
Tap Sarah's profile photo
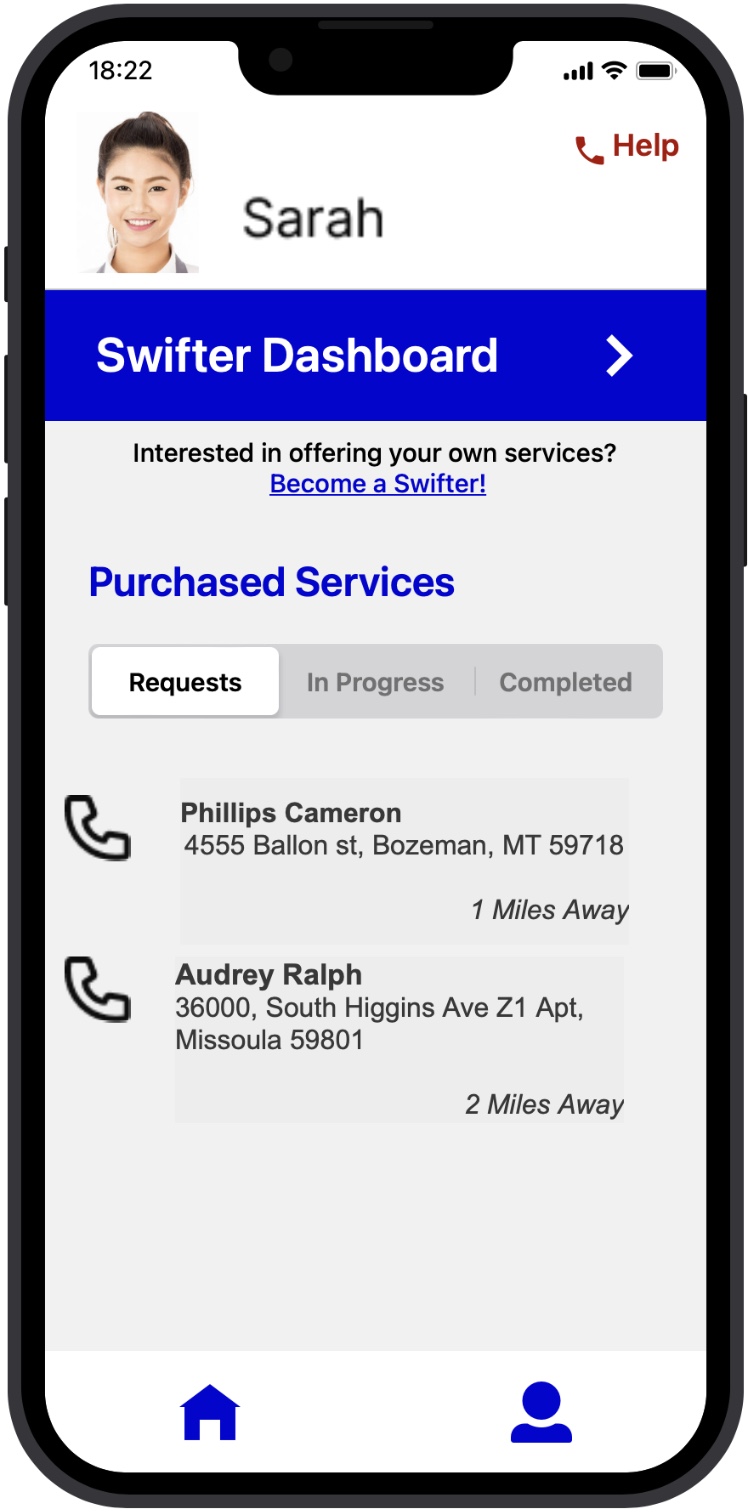pos(140,193)
